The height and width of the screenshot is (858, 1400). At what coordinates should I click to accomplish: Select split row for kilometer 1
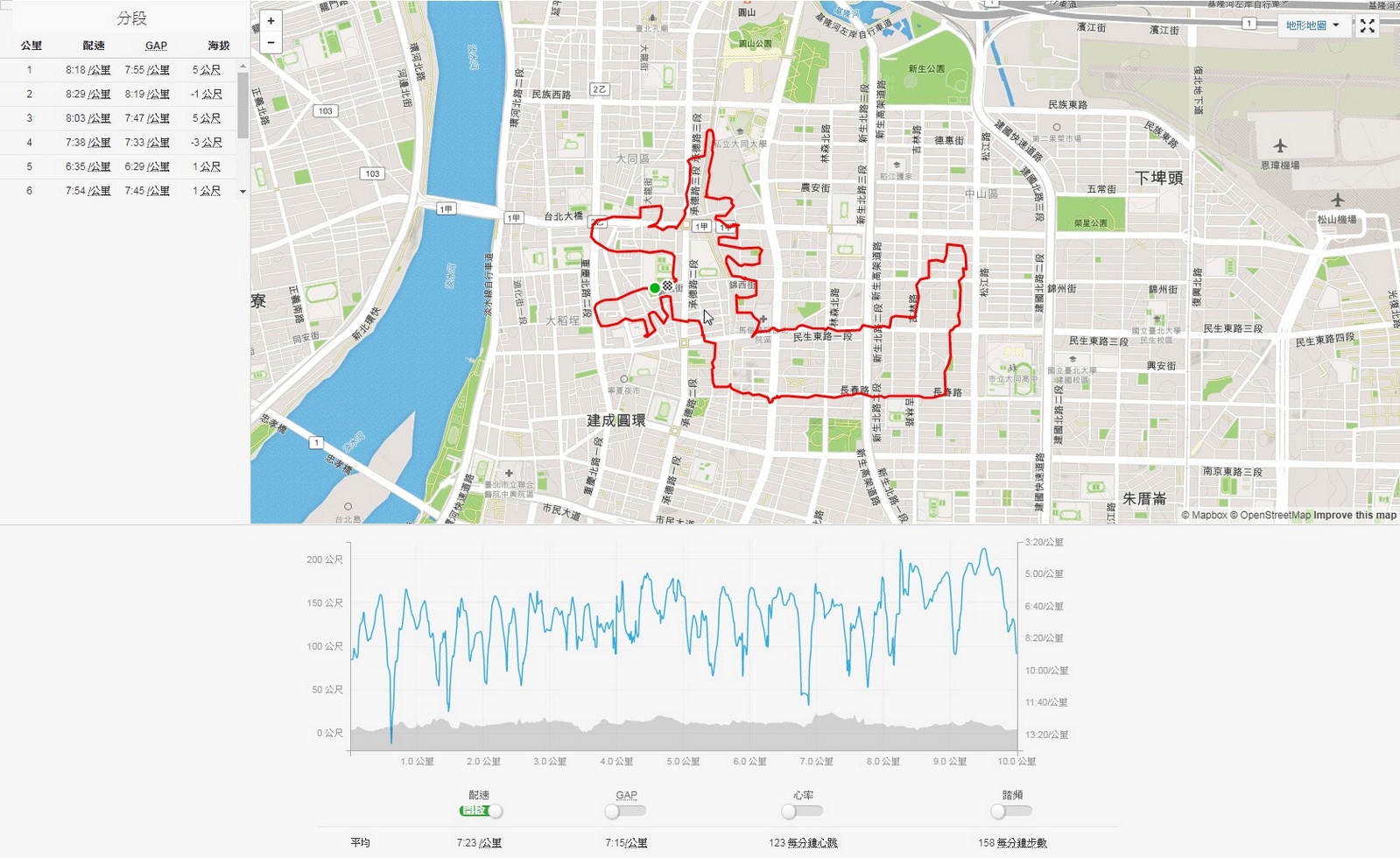pyautogui.click(x=123, y=70)
